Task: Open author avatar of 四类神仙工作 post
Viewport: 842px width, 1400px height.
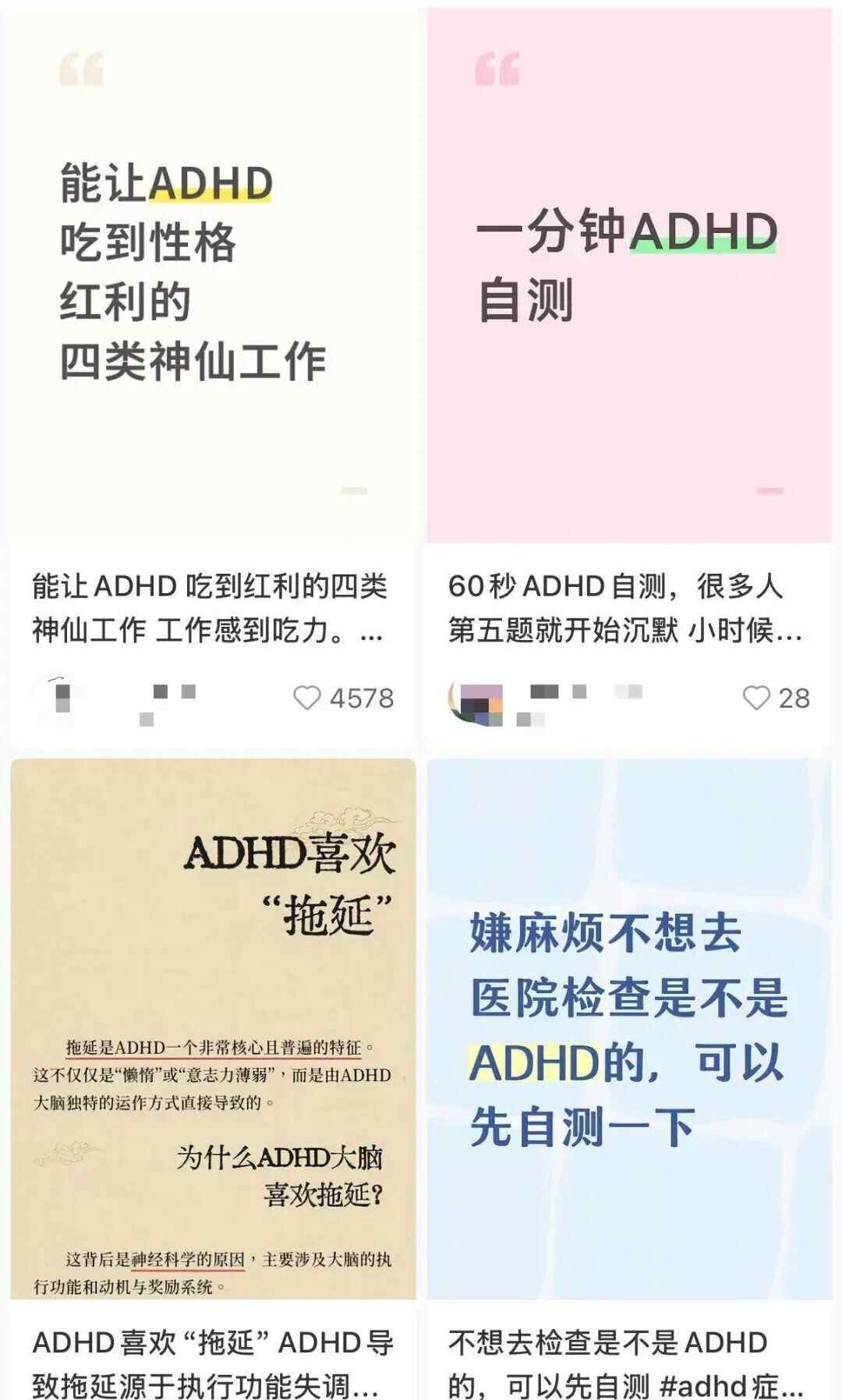Action: [x=55, y=697]
